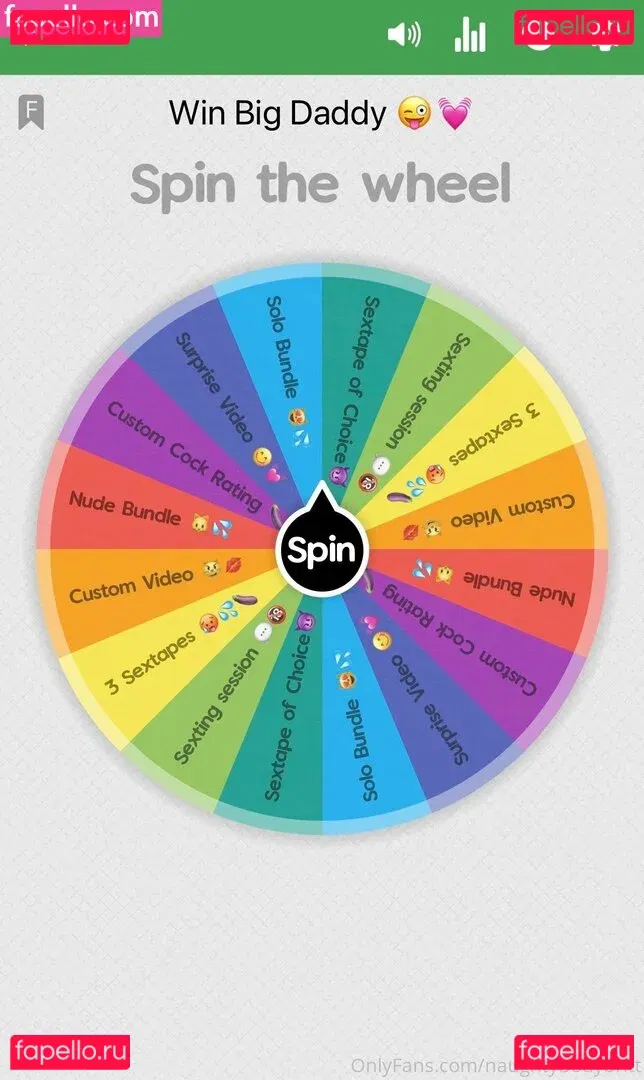The height and width of the screenshot is (1080, 644).
Task: Open the results statistics bar chart icon
Action: point(469,34)
